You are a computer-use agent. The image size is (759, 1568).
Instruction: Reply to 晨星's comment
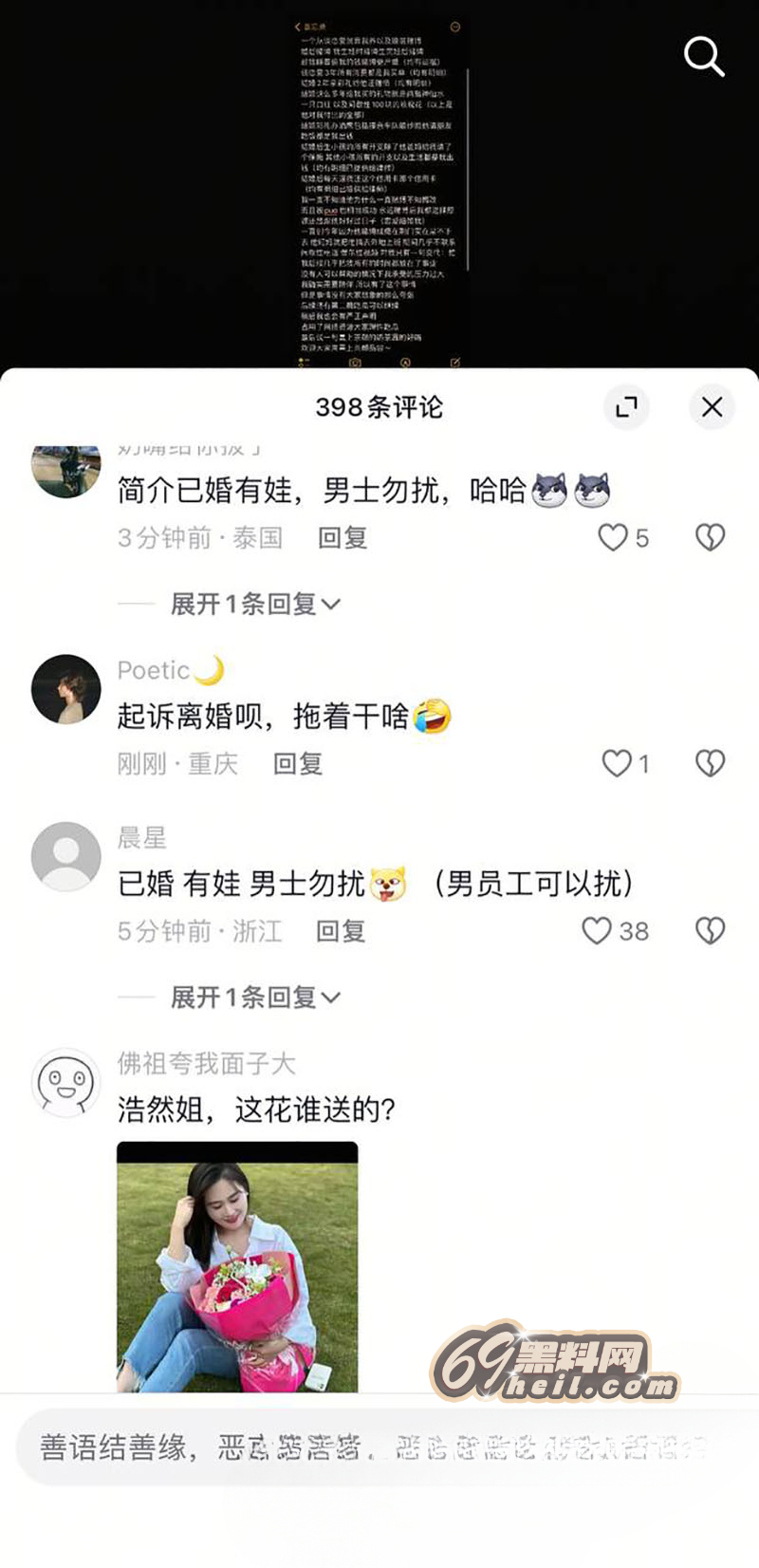click(x=341, y=931)
